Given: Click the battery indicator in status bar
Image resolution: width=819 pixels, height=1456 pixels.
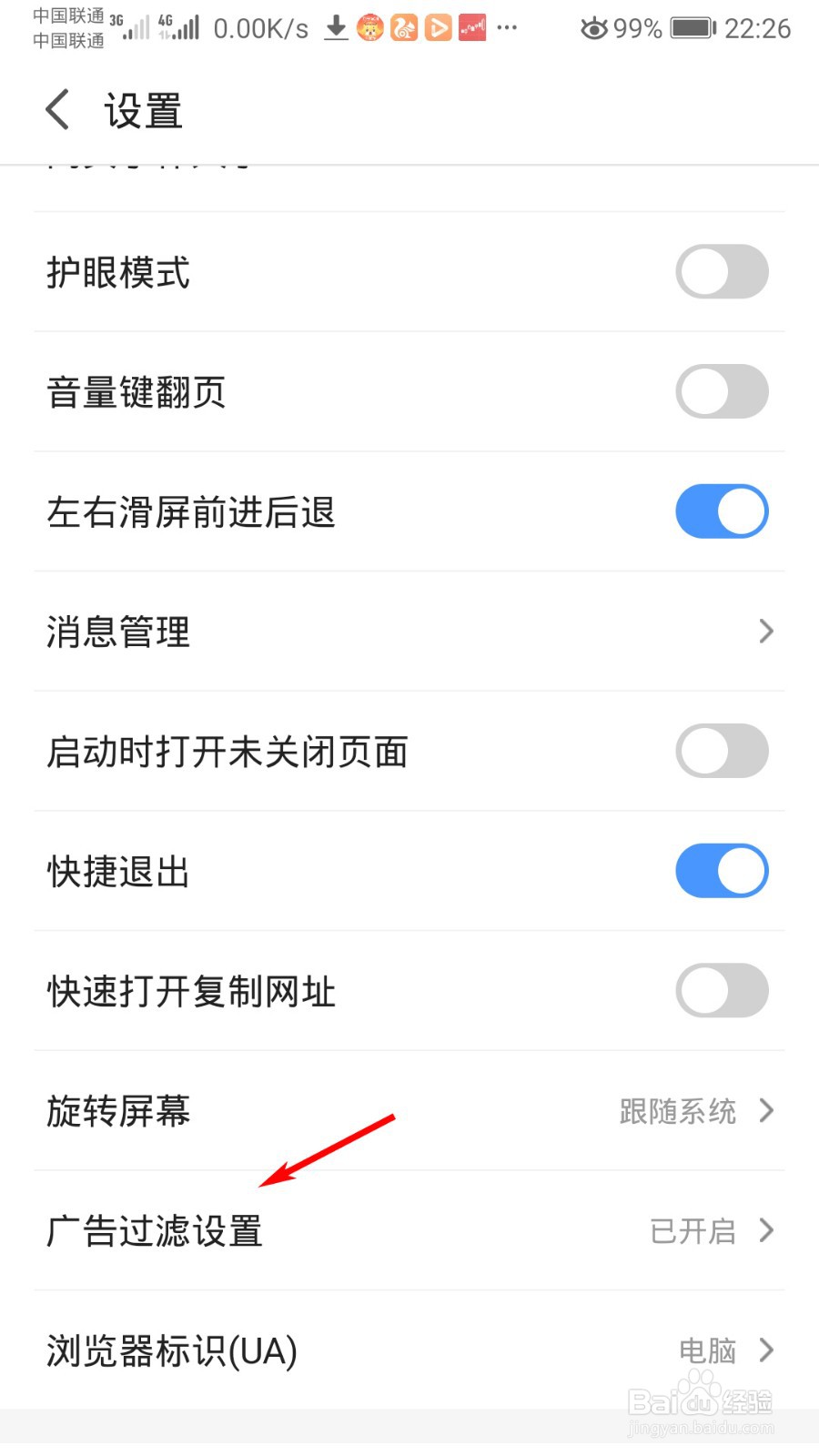Looking at the screenshot, I should 693,27.
